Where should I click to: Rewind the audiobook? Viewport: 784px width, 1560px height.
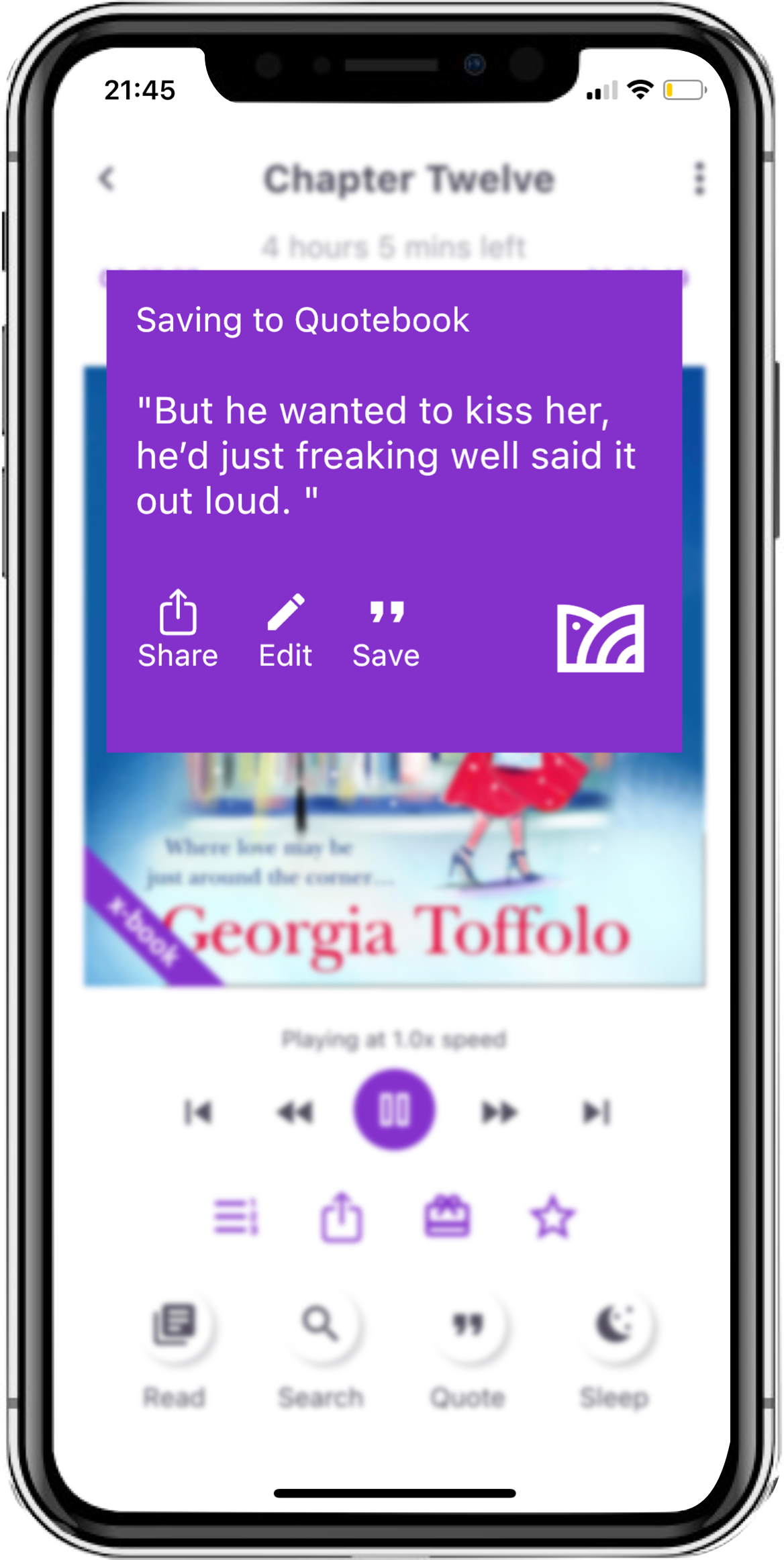click(x=295, y=1112)
